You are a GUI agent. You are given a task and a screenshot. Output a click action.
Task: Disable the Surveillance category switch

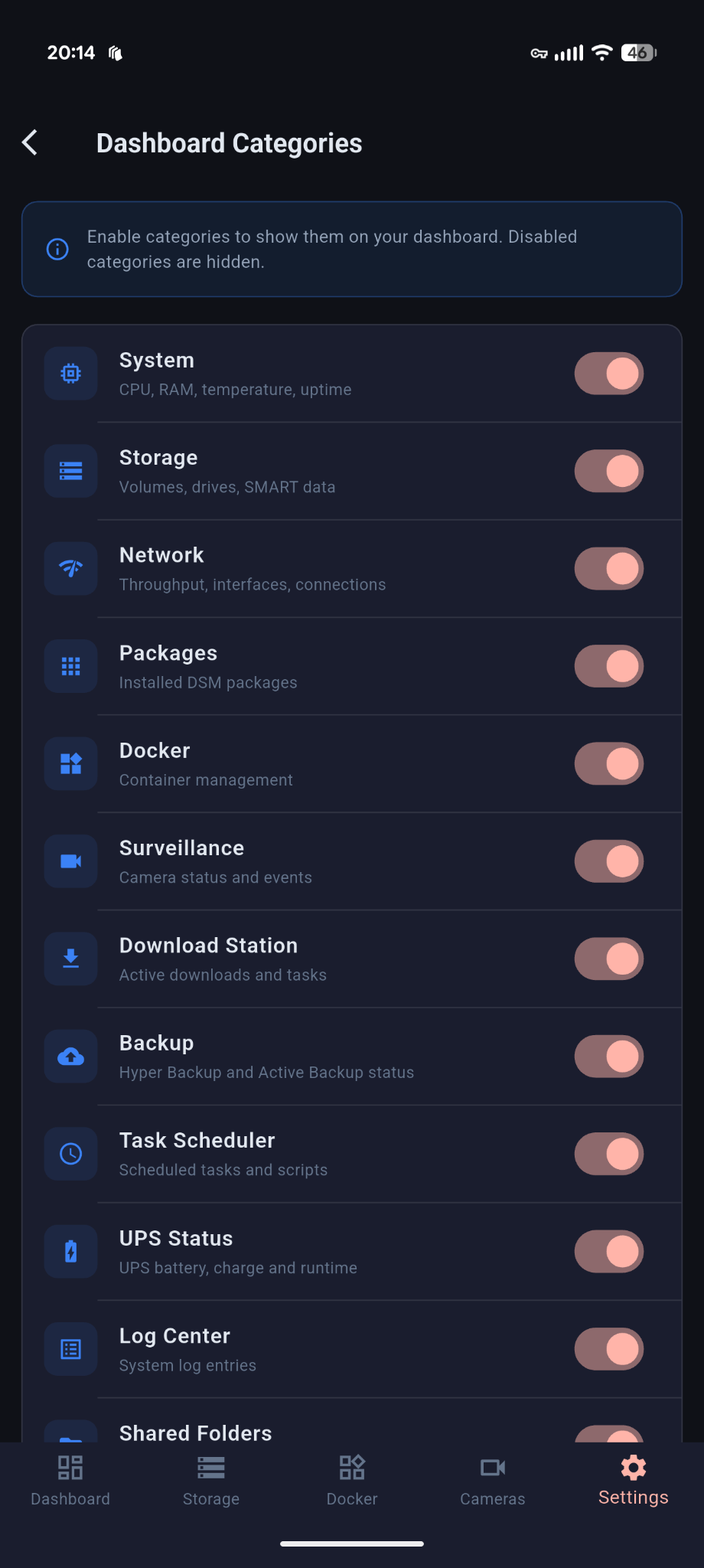click(x=608, y=861)
